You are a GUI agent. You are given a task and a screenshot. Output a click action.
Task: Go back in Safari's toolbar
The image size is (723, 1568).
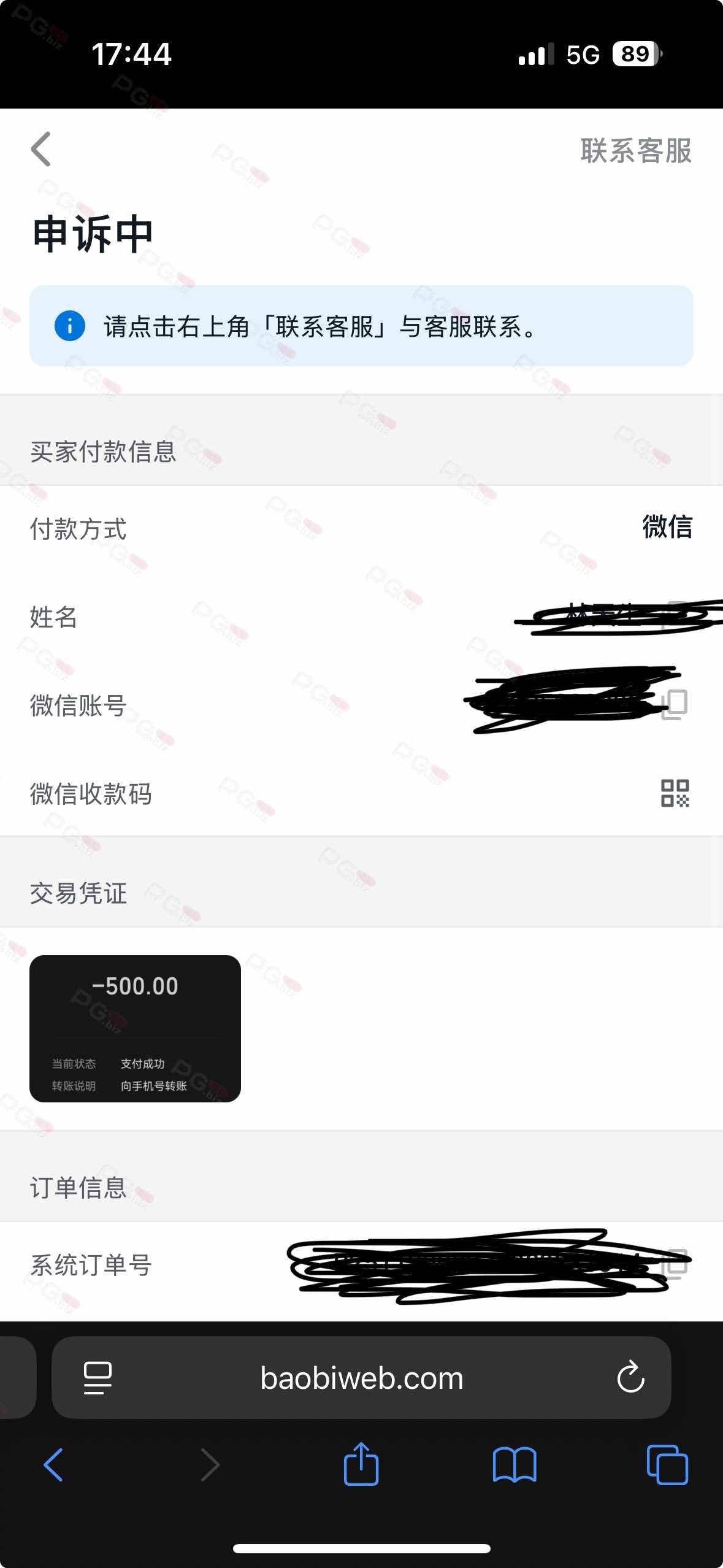[53, 1465]
